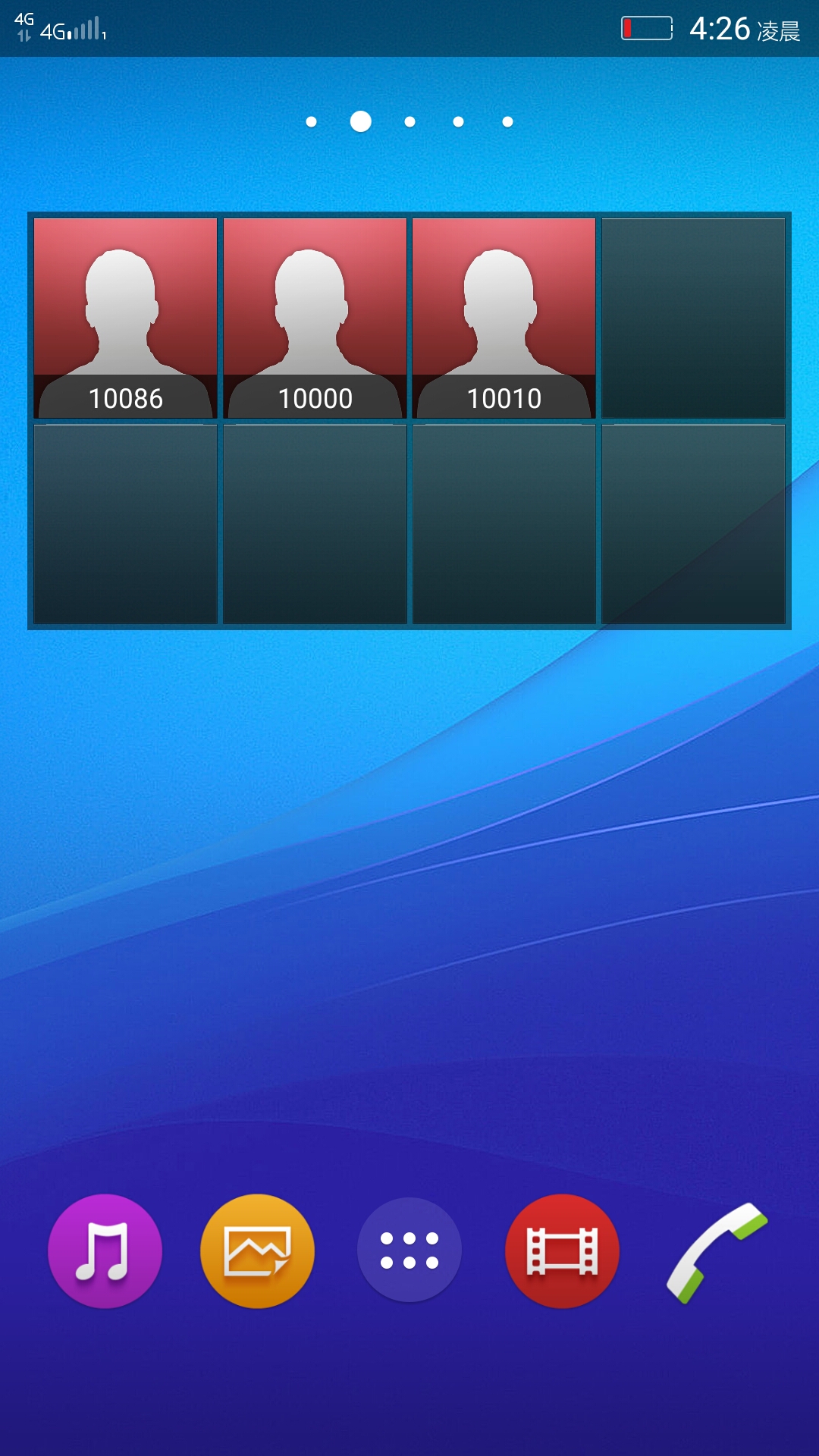Launch the Movies video app
The width and height of the screenshot is (819, 1456).
[x=562, y=1251]
